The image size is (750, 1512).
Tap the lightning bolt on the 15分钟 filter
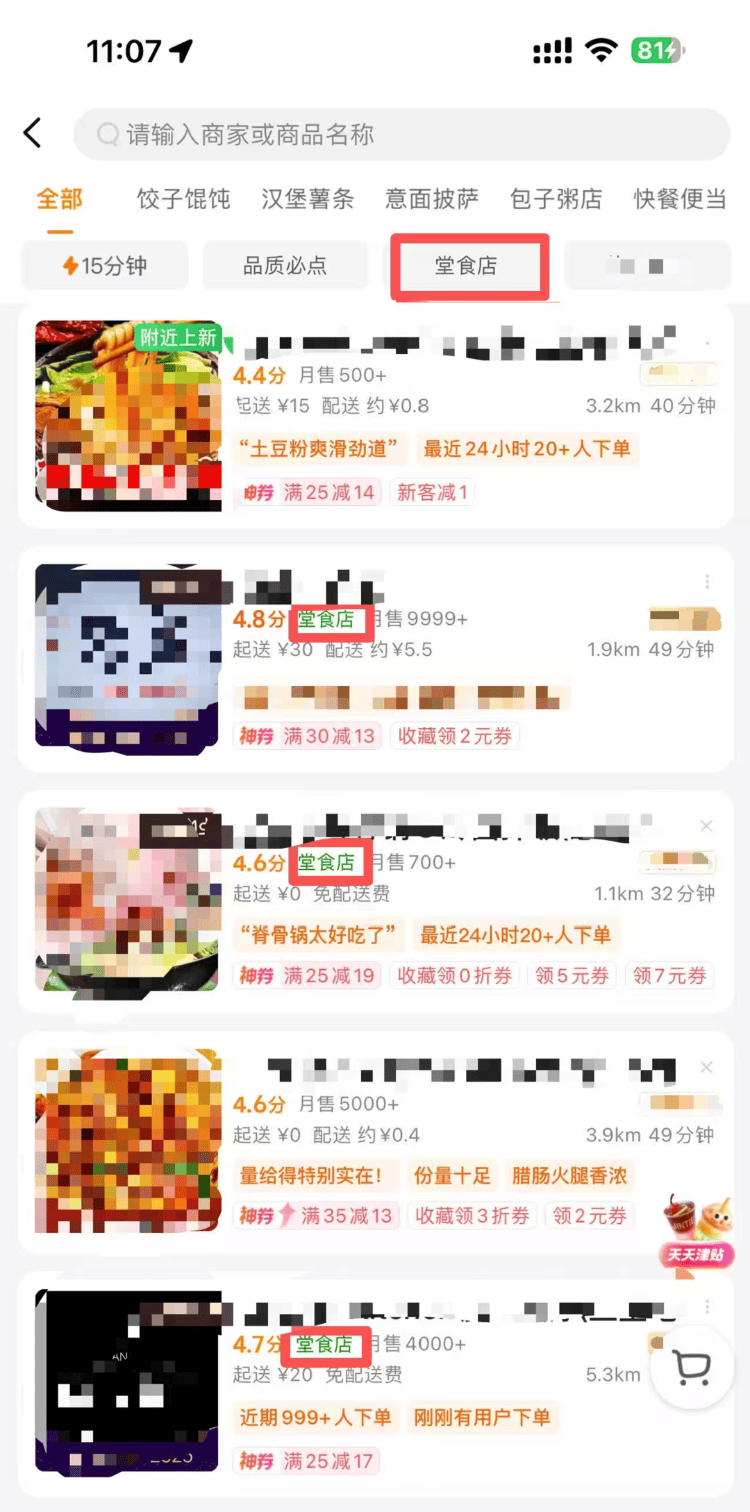click(x=68, y=265)
